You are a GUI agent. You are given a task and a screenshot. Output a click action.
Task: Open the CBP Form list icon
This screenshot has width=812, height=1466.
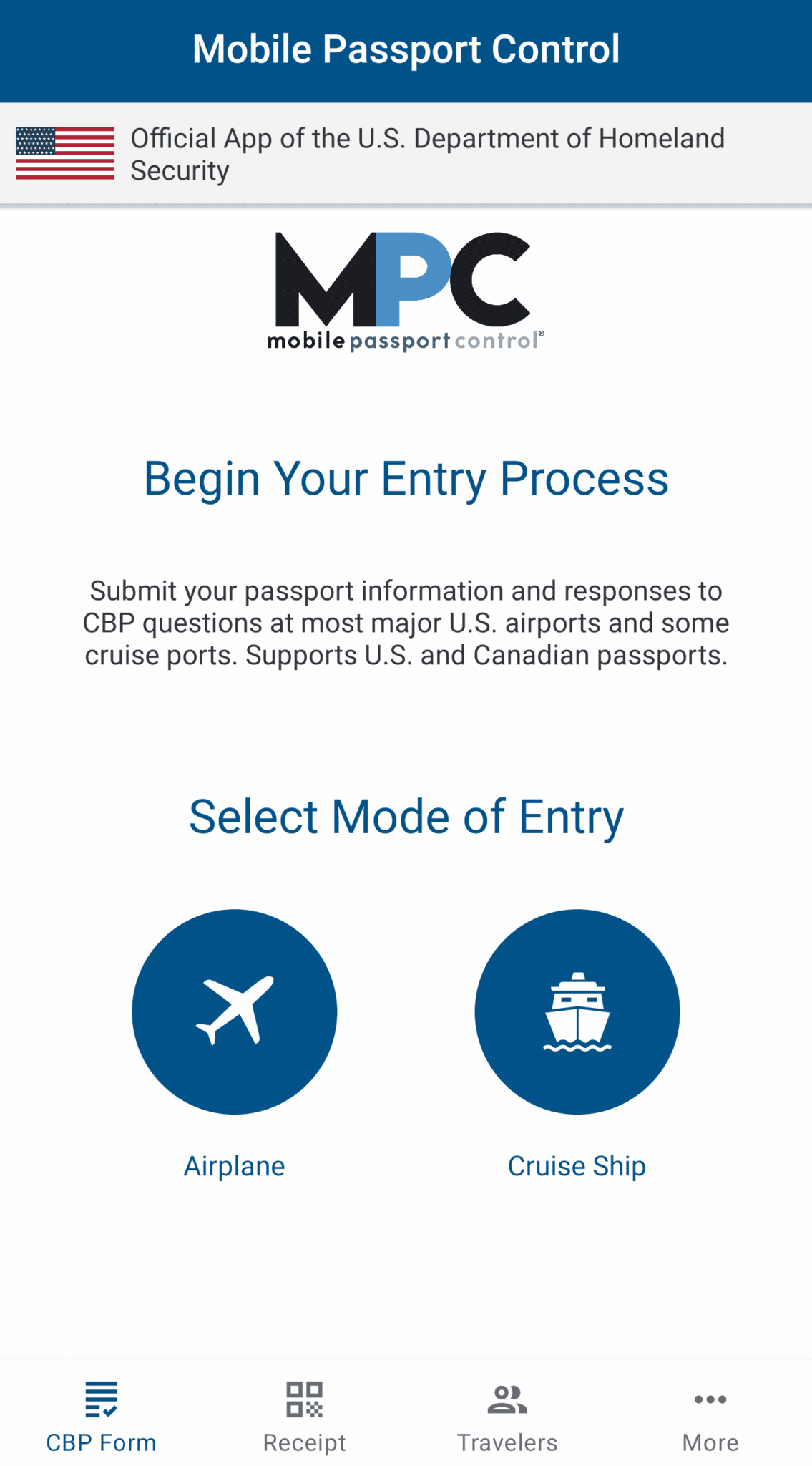pos(99,1399)
